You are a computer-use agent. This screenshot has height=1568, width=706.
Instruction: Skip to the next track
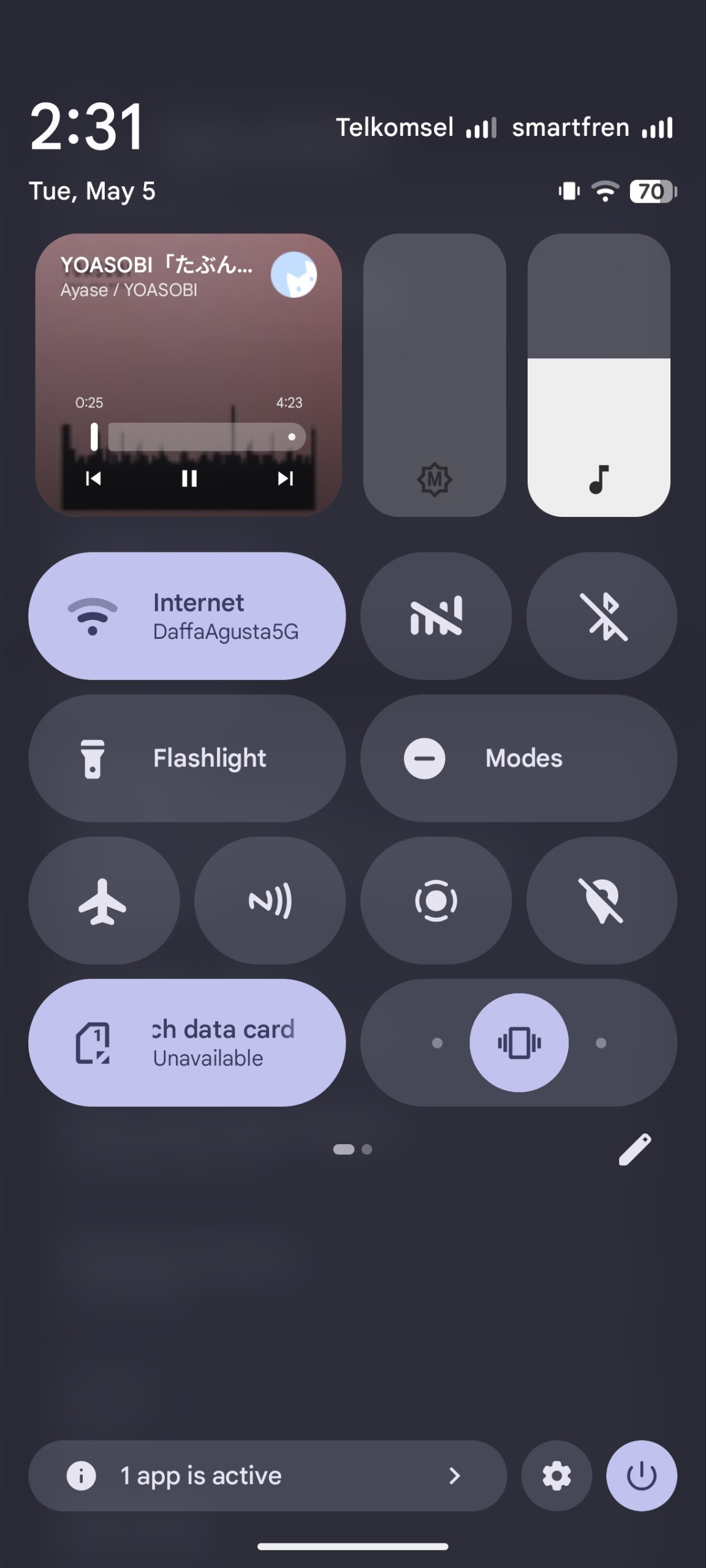coord(285,478)
